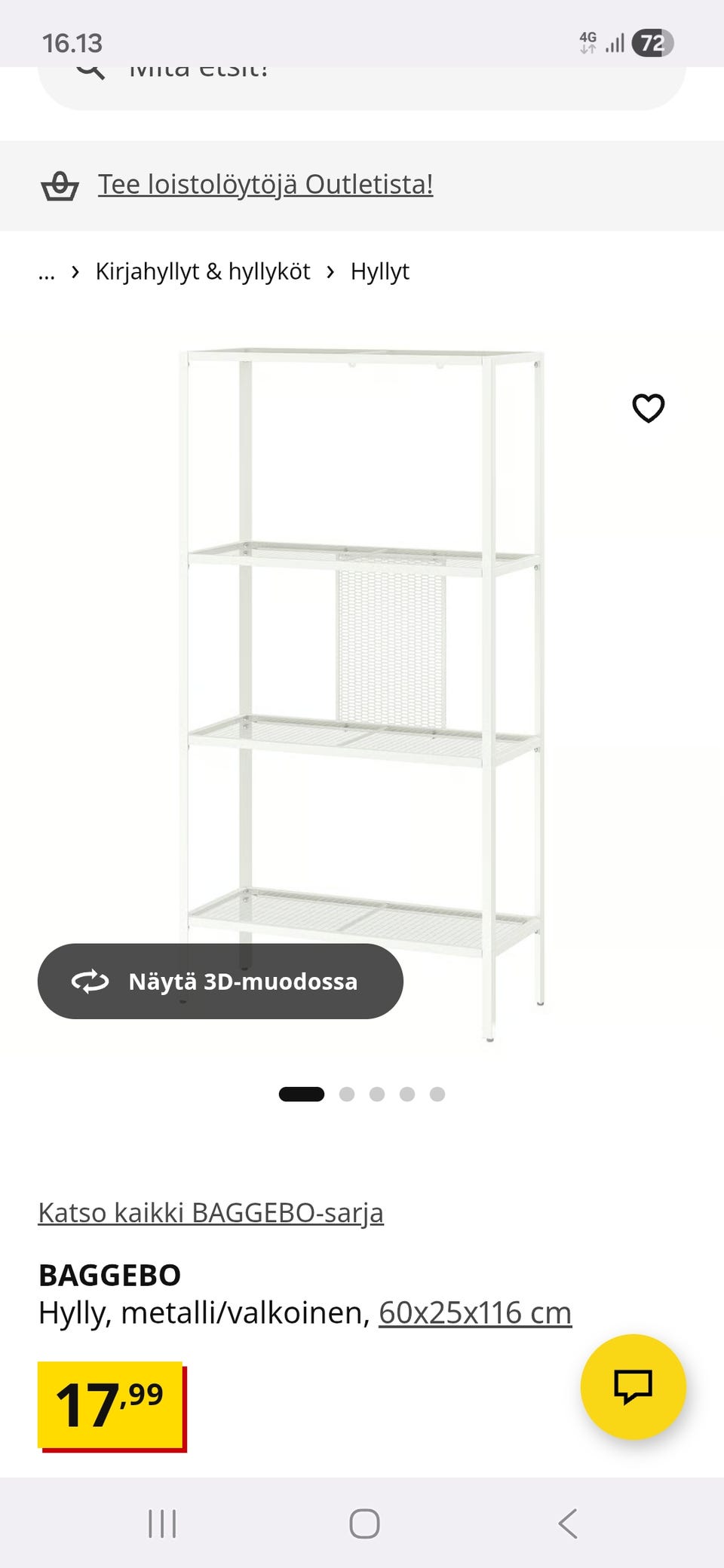Image resolution: width=724 pixels, height=1568 pixels.
Task: Open recent apps from the navigation bar
Action: (x=162, y=1522)
